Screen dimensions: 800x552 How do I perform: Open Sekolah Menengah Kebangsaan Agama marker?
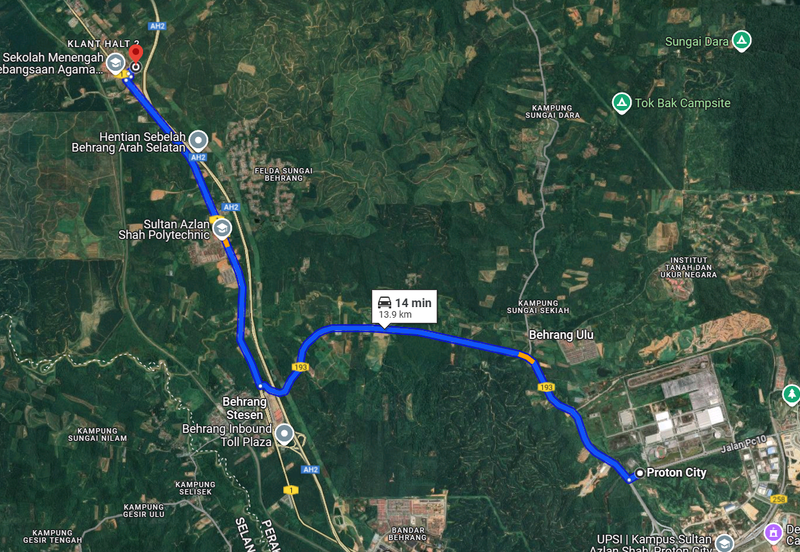tap(117, 64)
